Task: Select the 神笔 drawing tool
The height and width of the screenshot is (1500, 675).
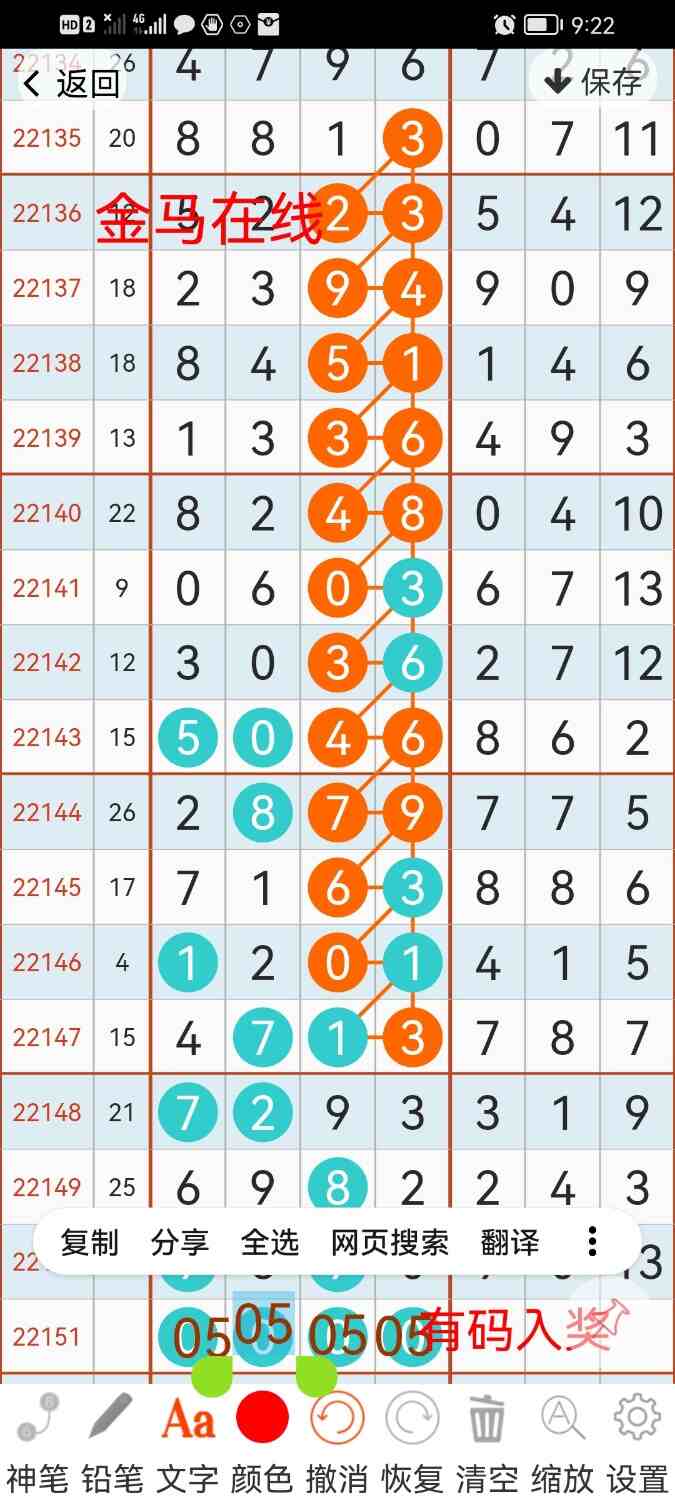Action: (x=38, y=1440)
